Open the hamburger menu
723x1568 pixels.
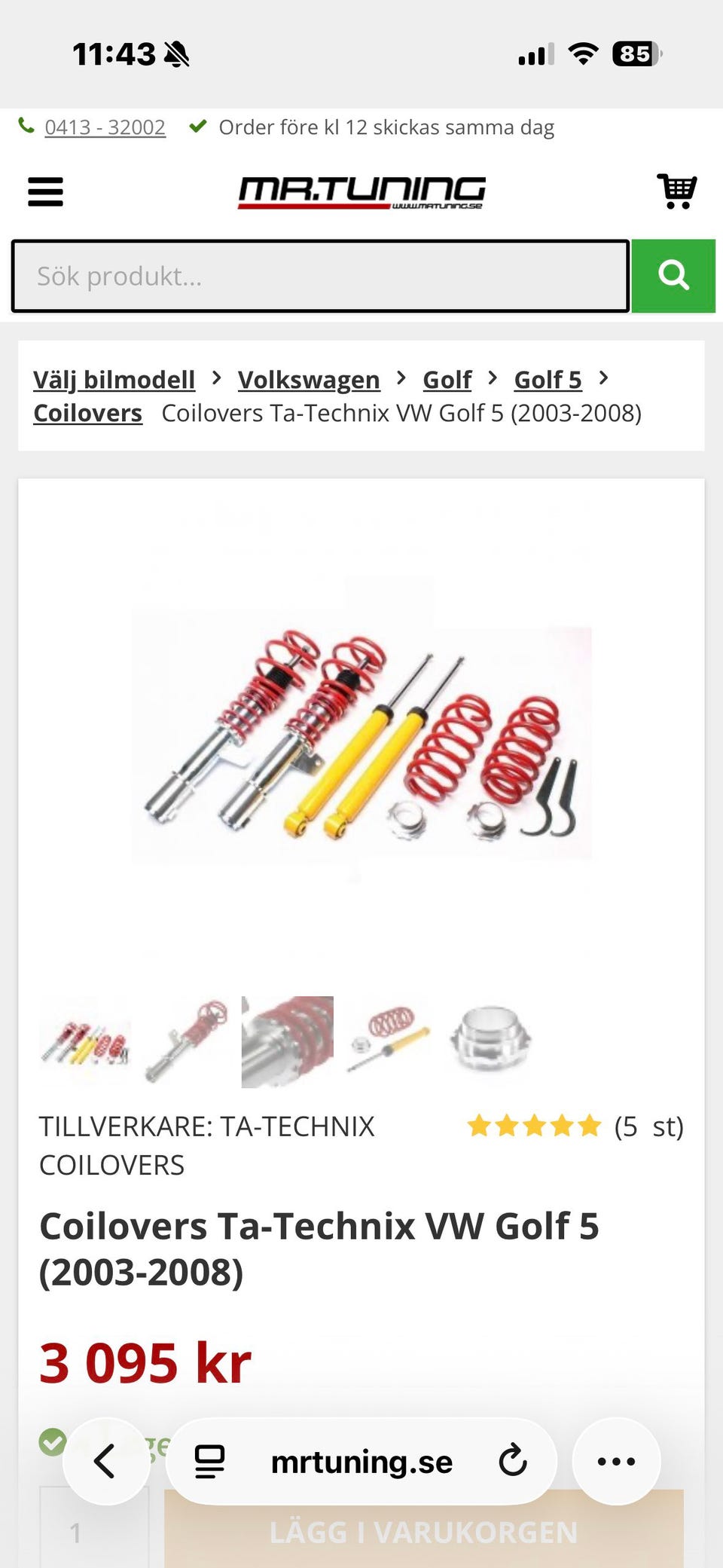point(45,191)
